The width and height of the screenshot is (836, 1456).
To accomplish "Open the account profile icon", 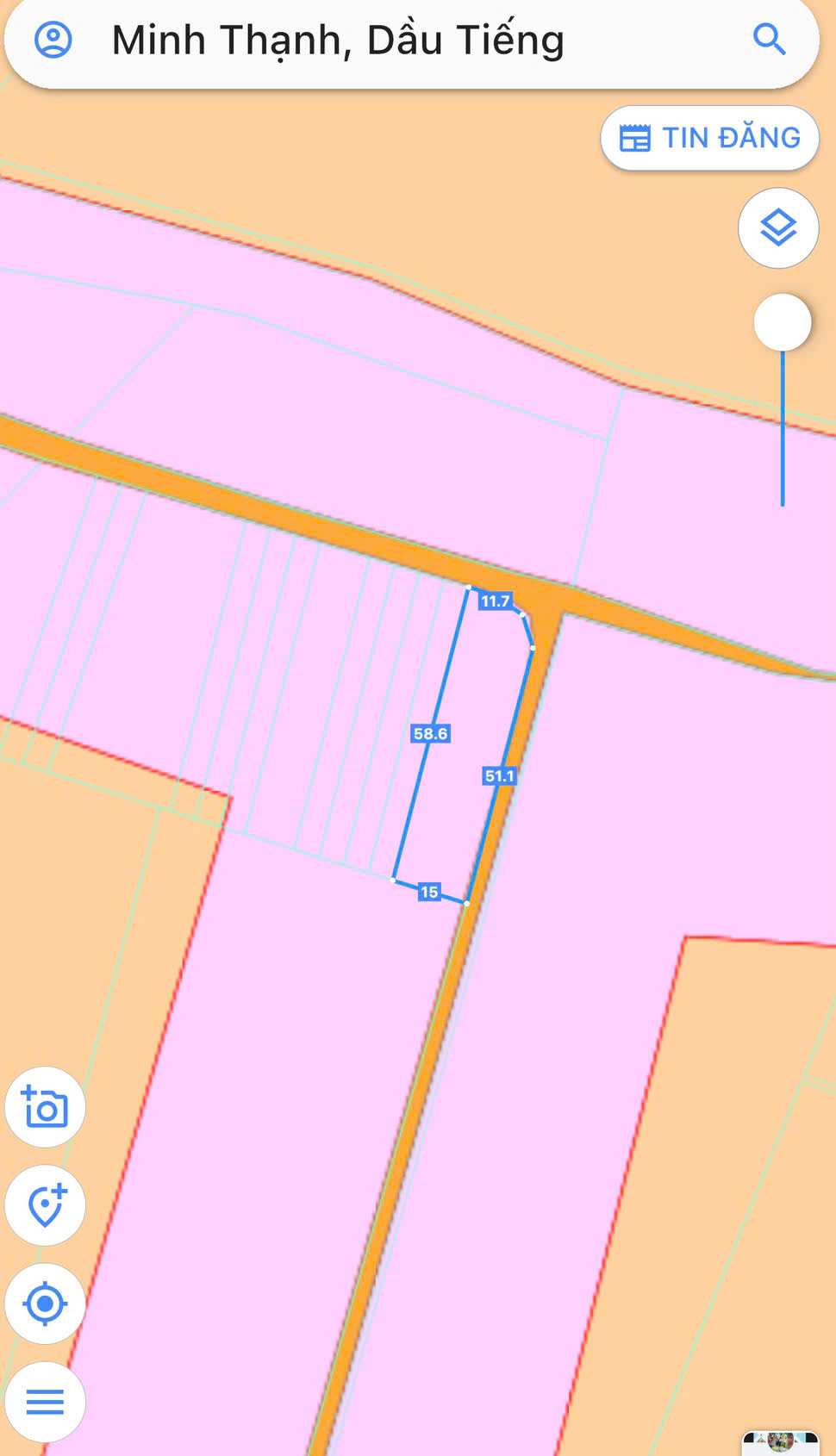I will tap(53, 40).
